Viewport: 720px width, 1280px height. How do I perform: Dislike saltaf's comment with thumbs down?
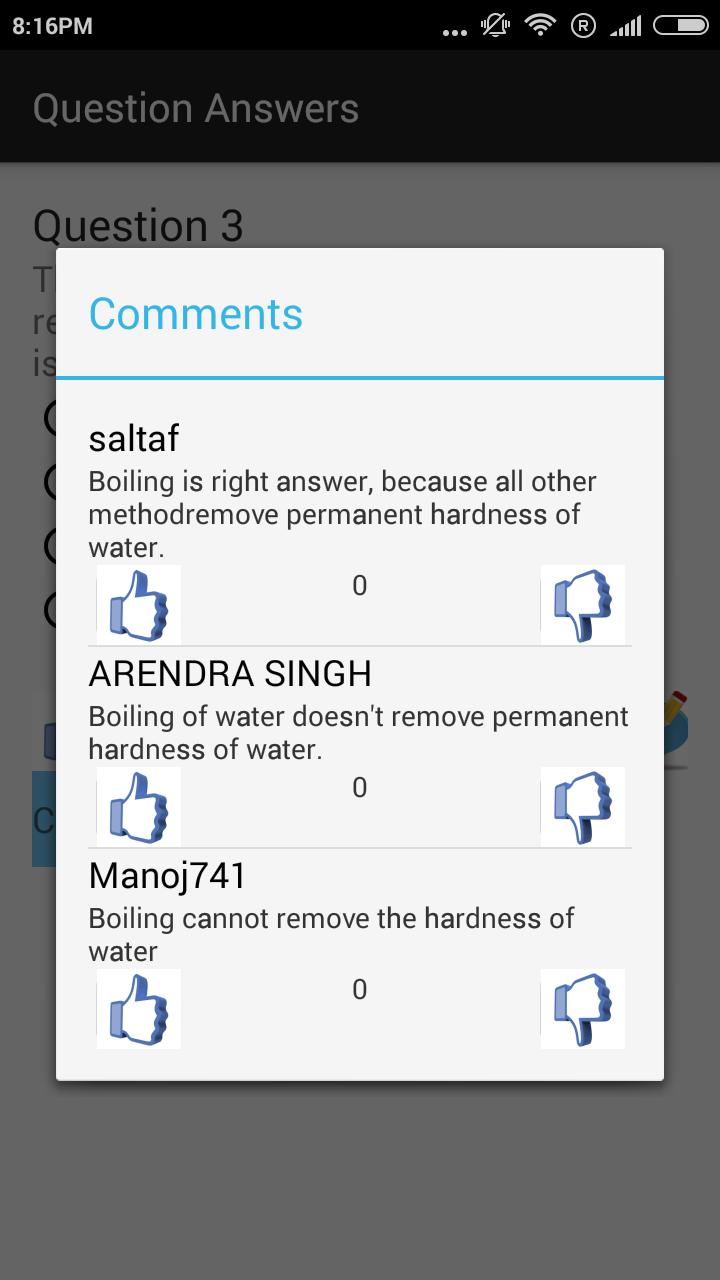point(583,605)
